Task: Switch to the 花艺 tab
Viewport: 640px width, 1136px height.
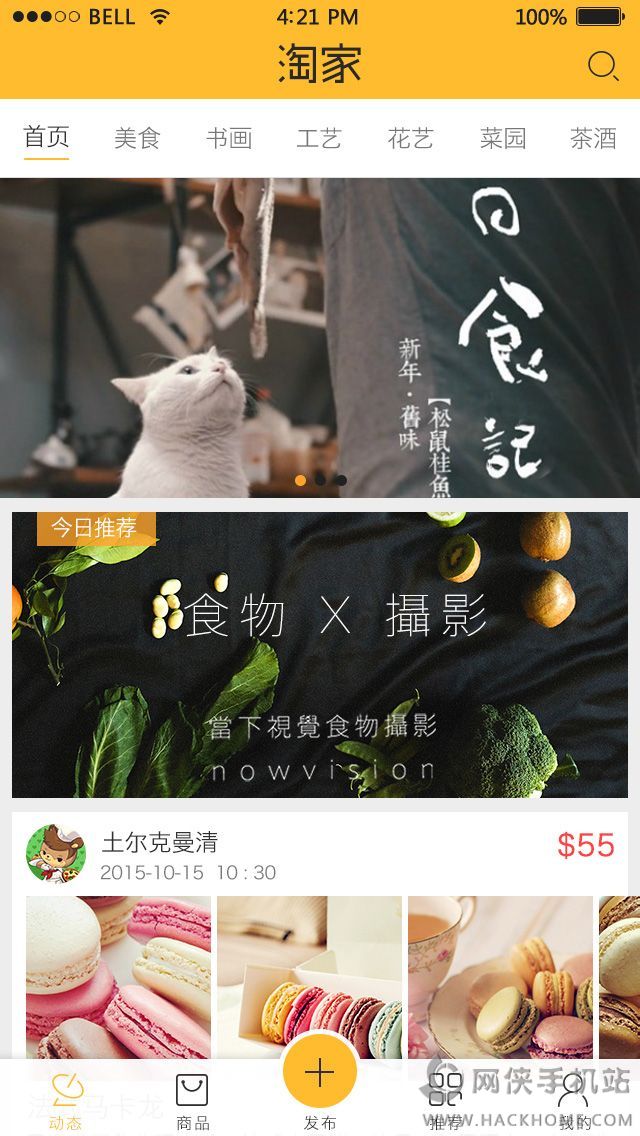Action: pos(410,138)
